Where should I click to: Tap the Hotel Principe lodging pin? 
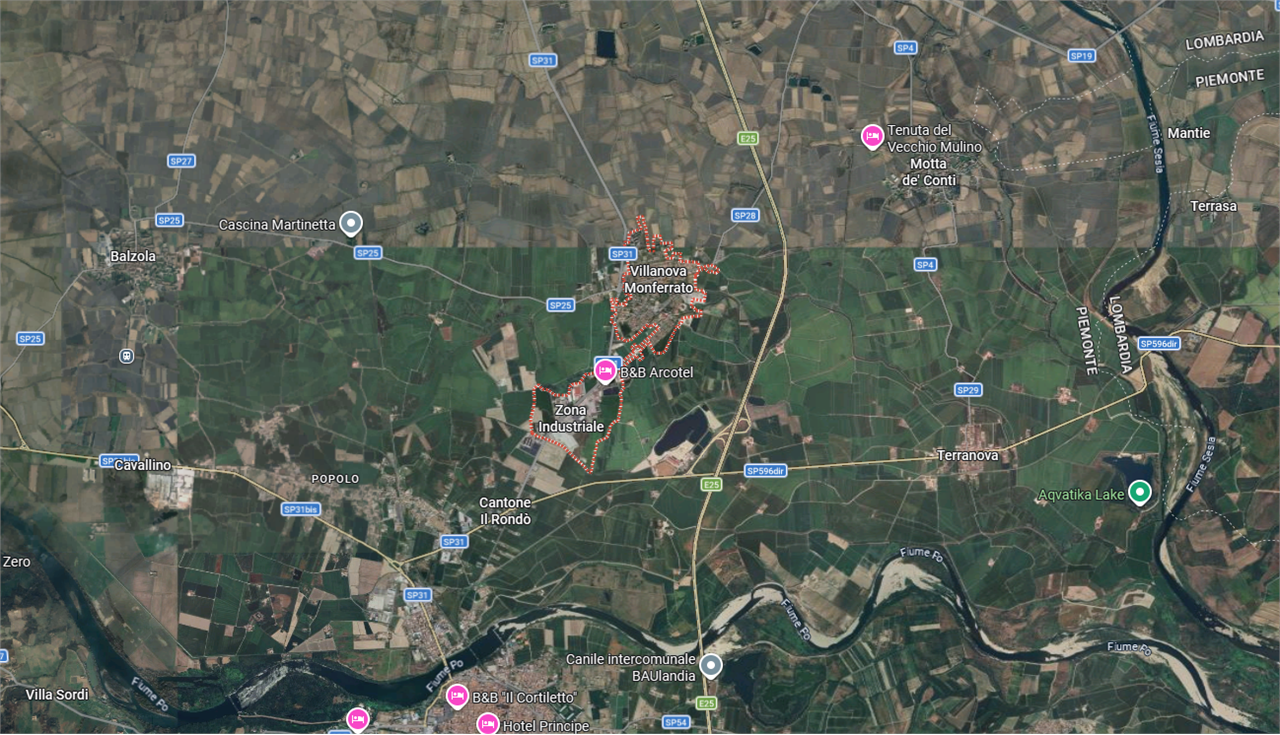487,723
